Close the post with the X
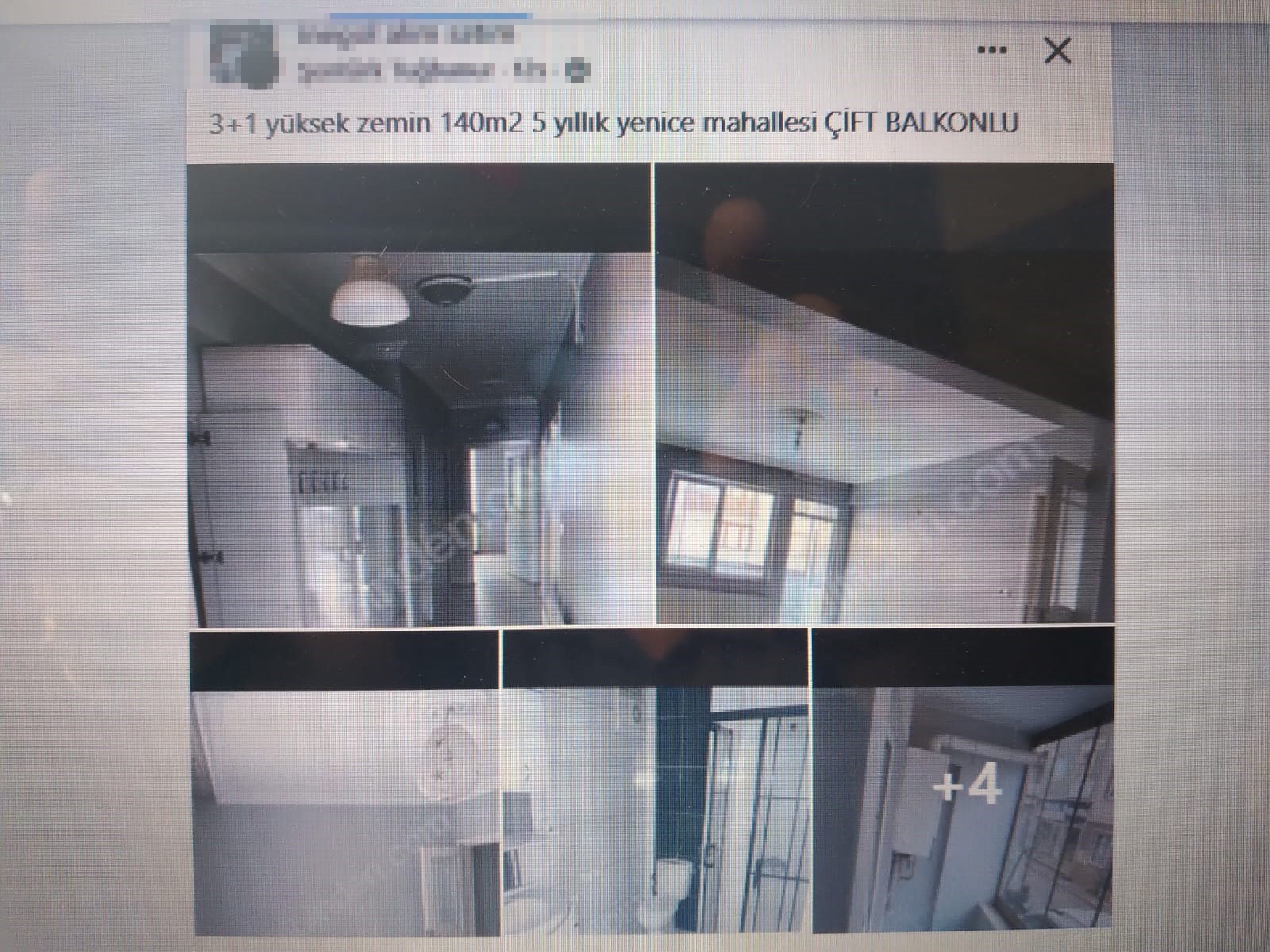The image size is (1270, 952). point(1057,52)
